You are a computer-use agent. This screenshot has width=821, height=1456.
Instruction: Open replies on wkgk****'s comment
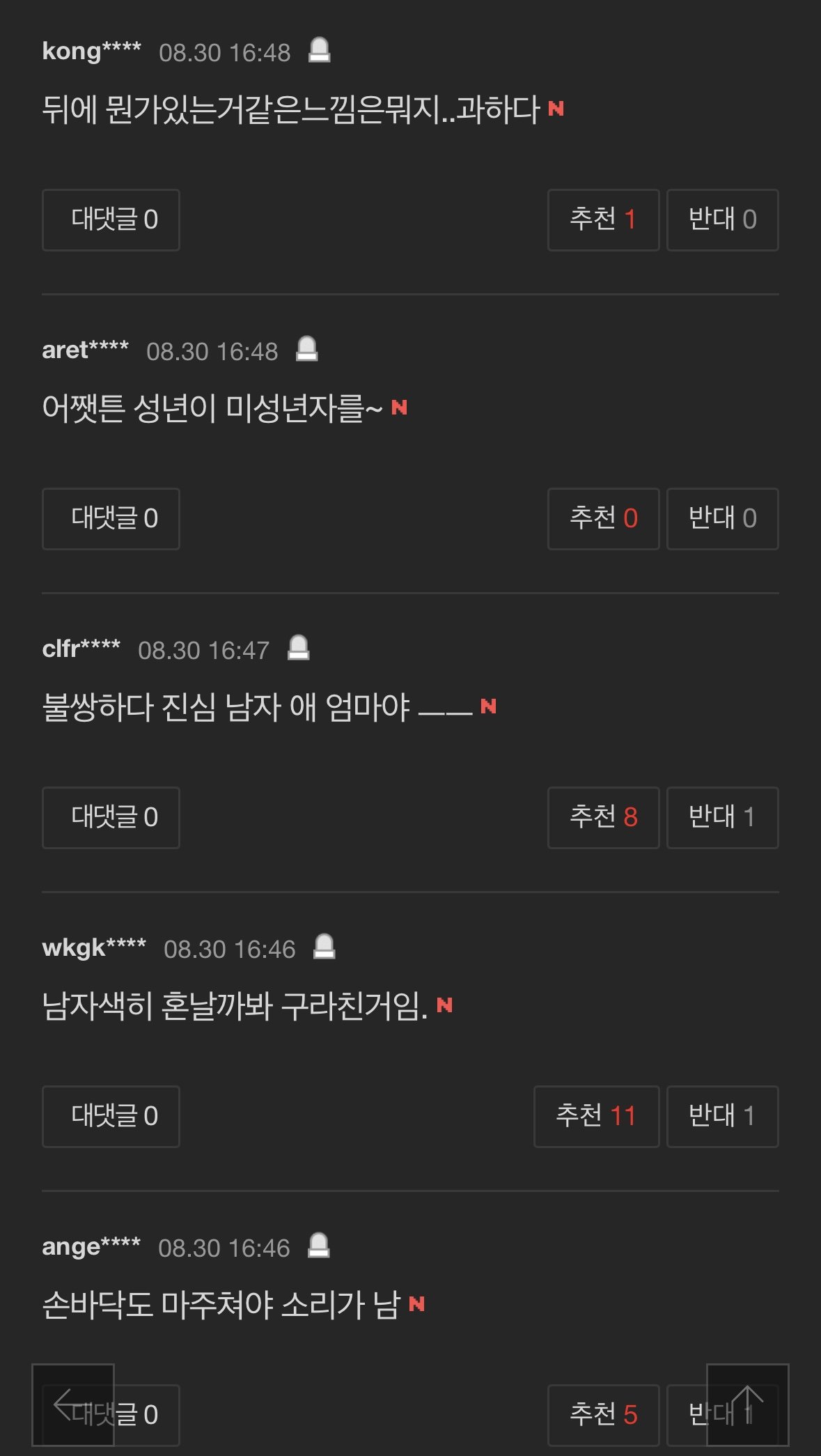(x=111, y=1117)
